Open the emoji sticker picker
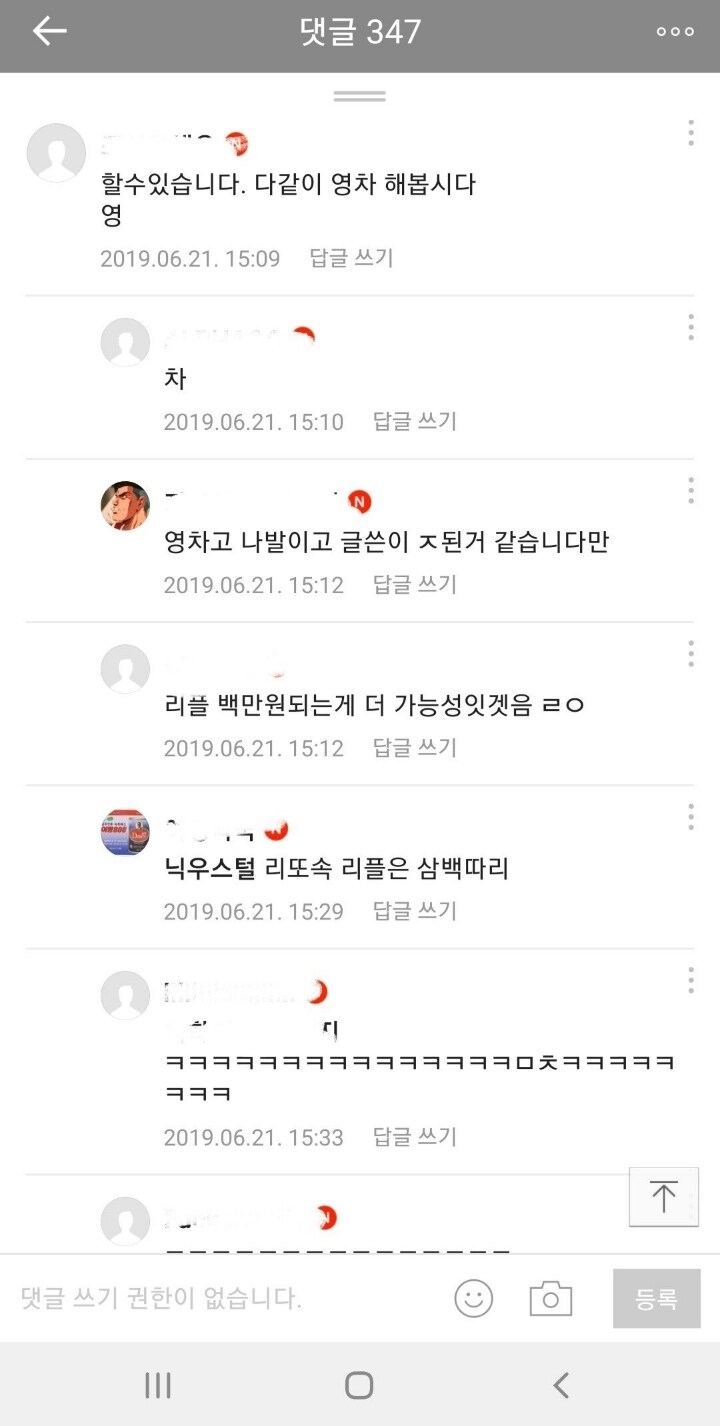The width and height of the screenshot is (720, 1426). click(x=474, y=1298)
